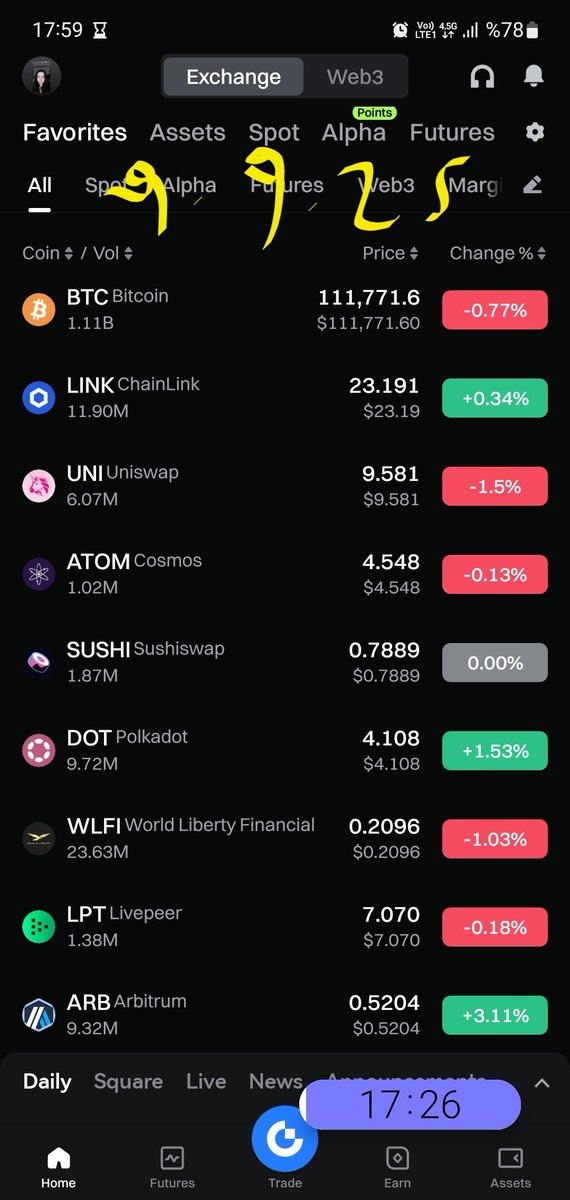
Task: Open Assets in the bottom navigation
Action: 510,1167
